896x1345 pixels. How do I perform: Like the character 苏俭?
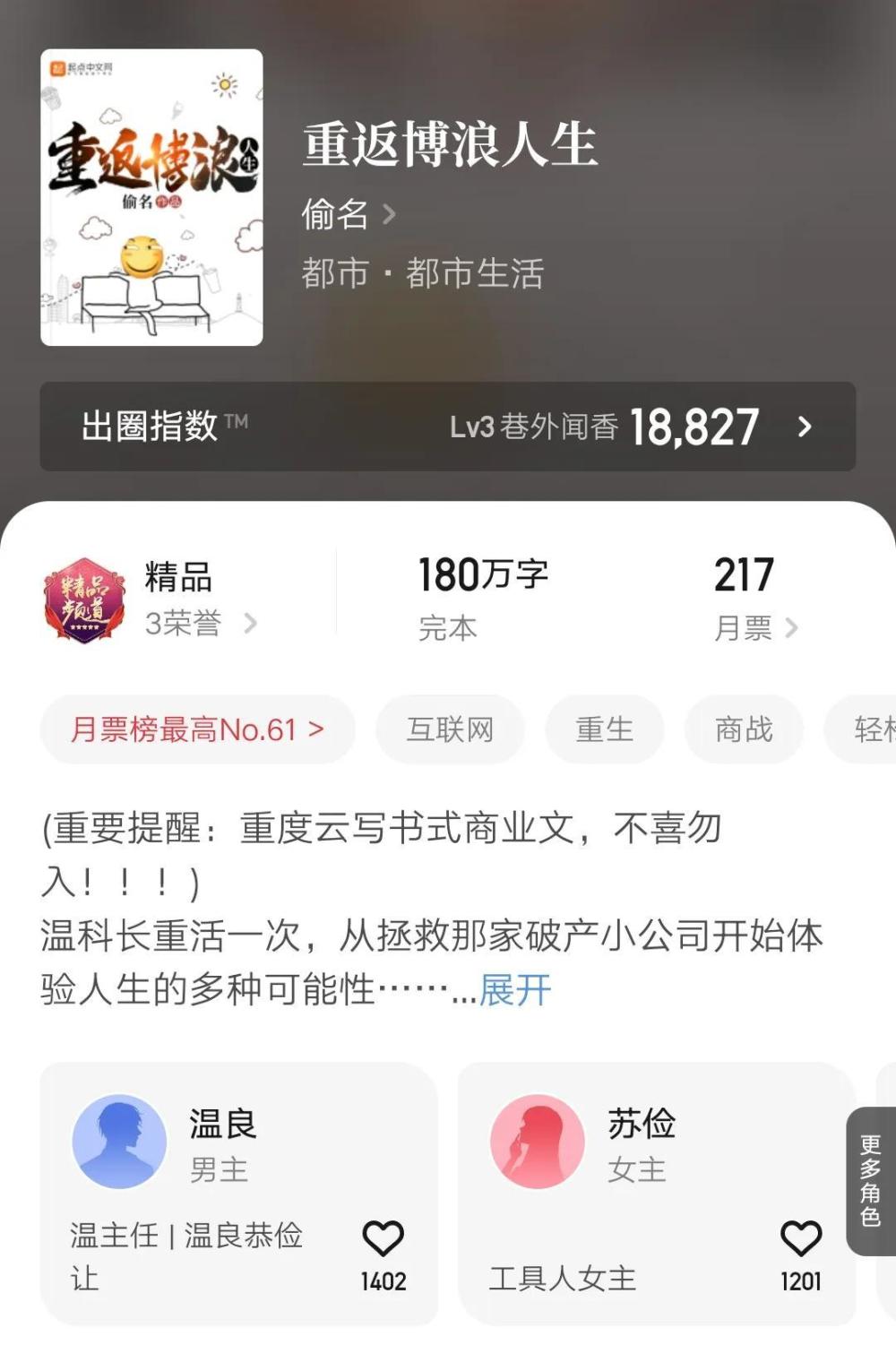[800, 1239]
